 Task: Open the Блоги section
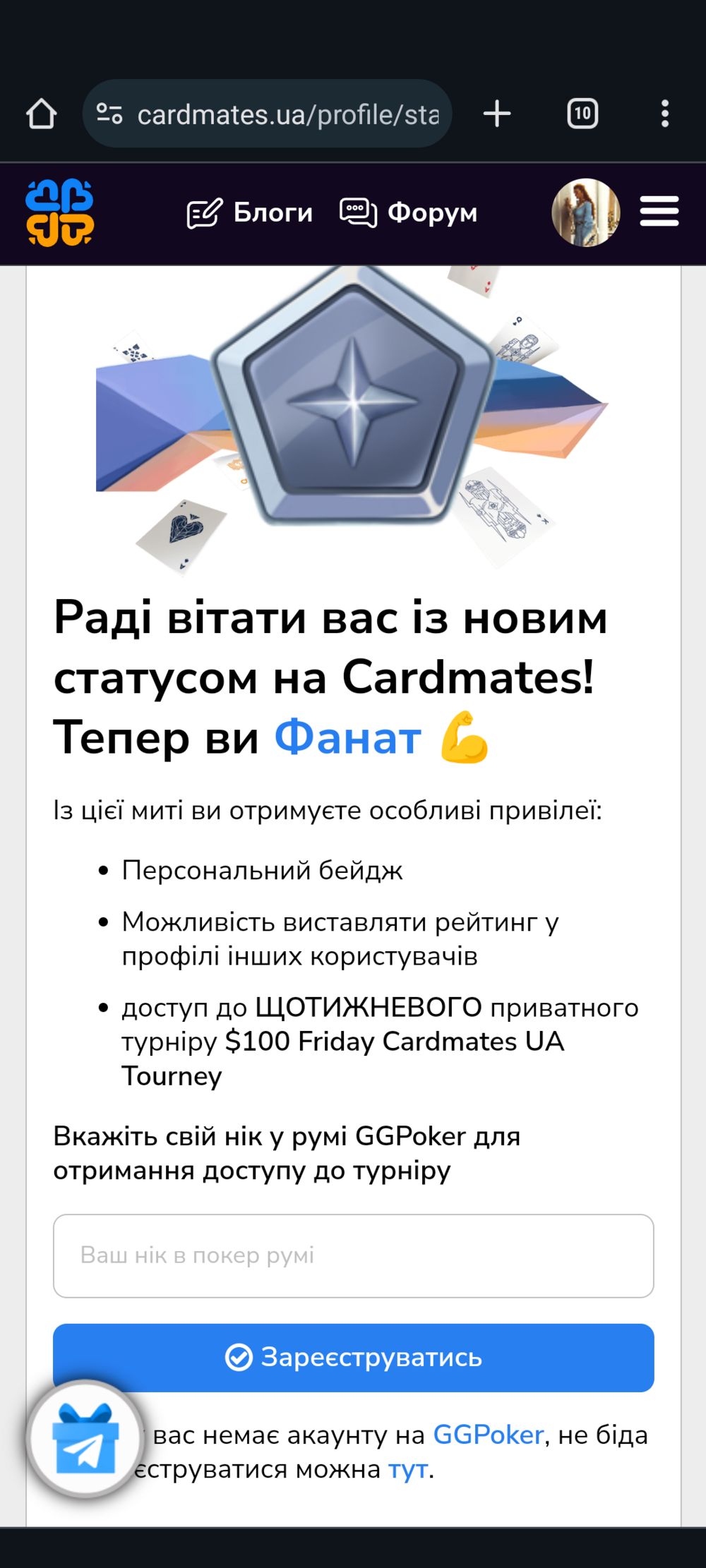point(250,212)
